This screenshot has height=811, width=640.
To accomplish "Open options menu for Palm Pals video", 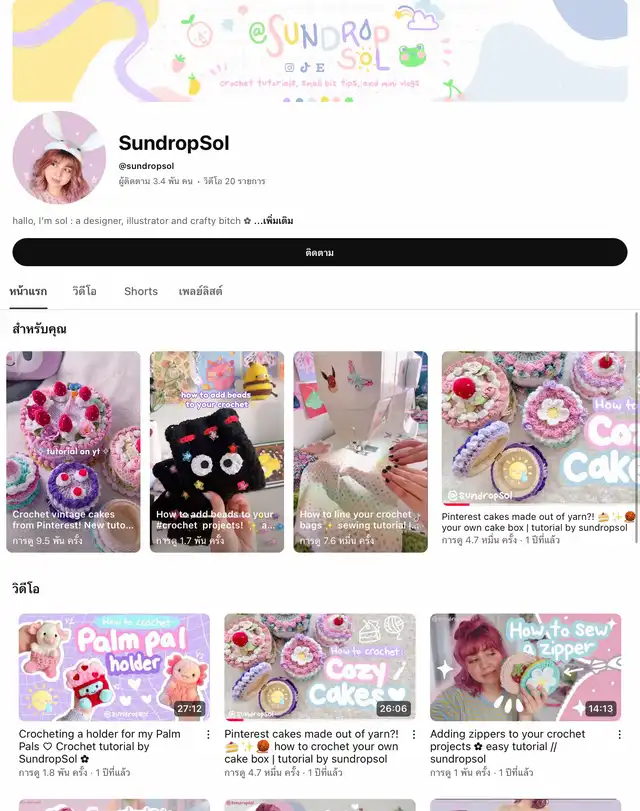I will pos(208,734).
